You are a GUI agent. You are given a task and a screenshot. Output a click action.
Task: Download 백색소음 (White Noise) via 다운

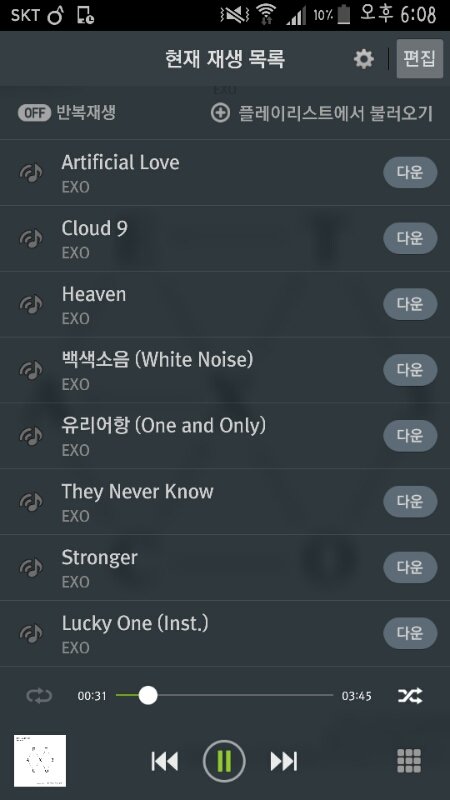click(x=410, y=370)
